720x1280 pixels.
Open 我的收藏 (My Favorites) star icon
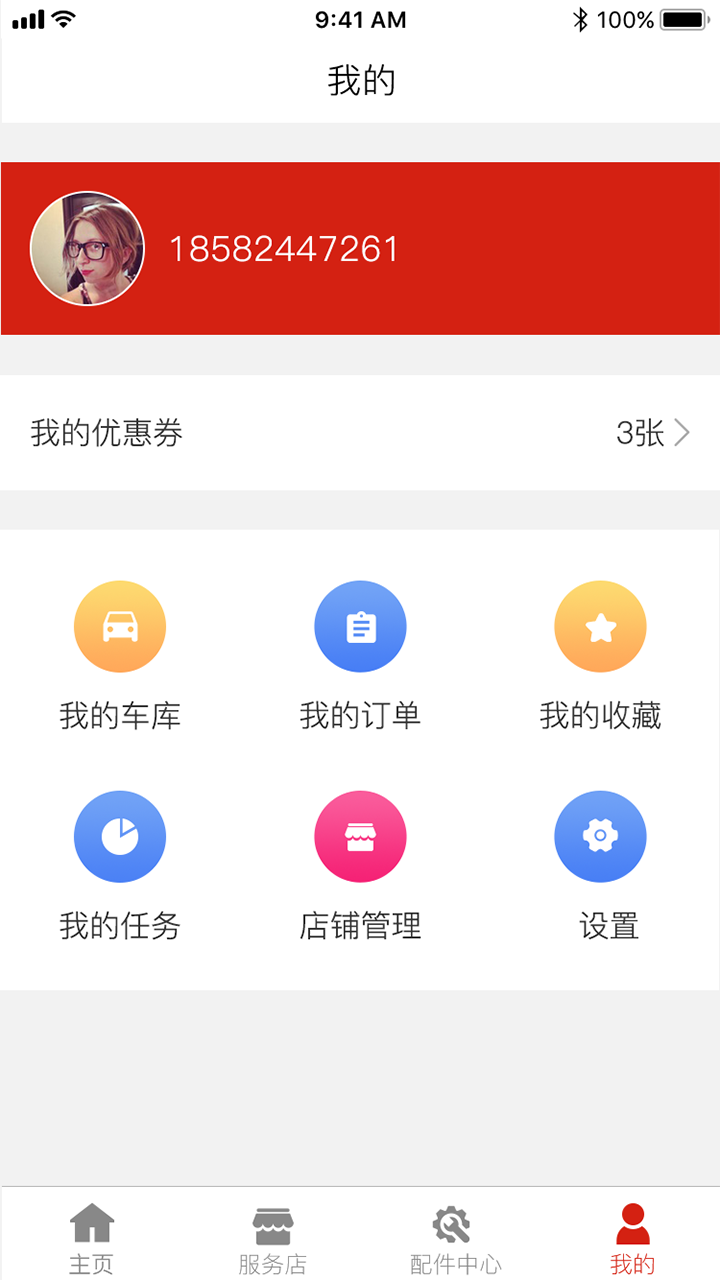pos(600,626)
